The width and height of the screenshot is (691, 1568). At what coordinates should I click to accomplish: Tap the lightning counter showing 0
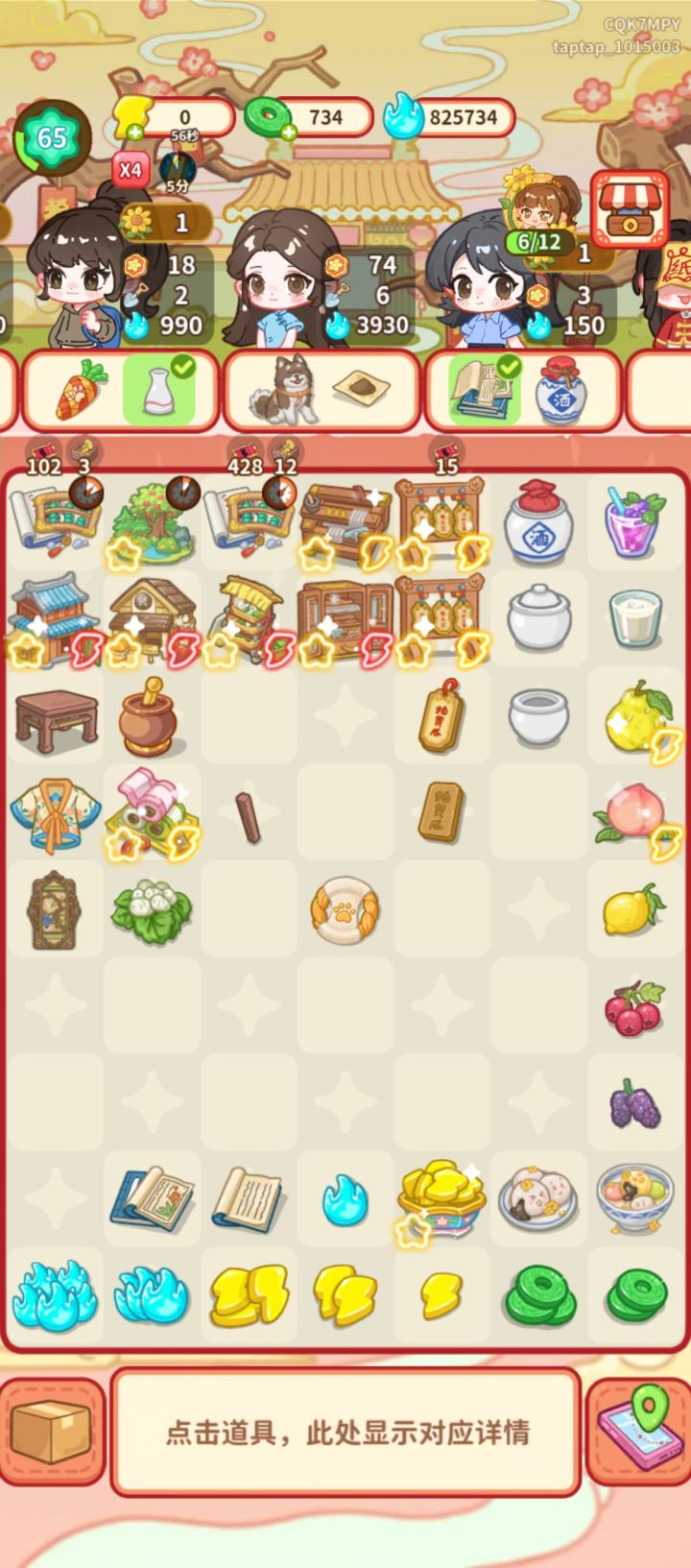(182, 117)
